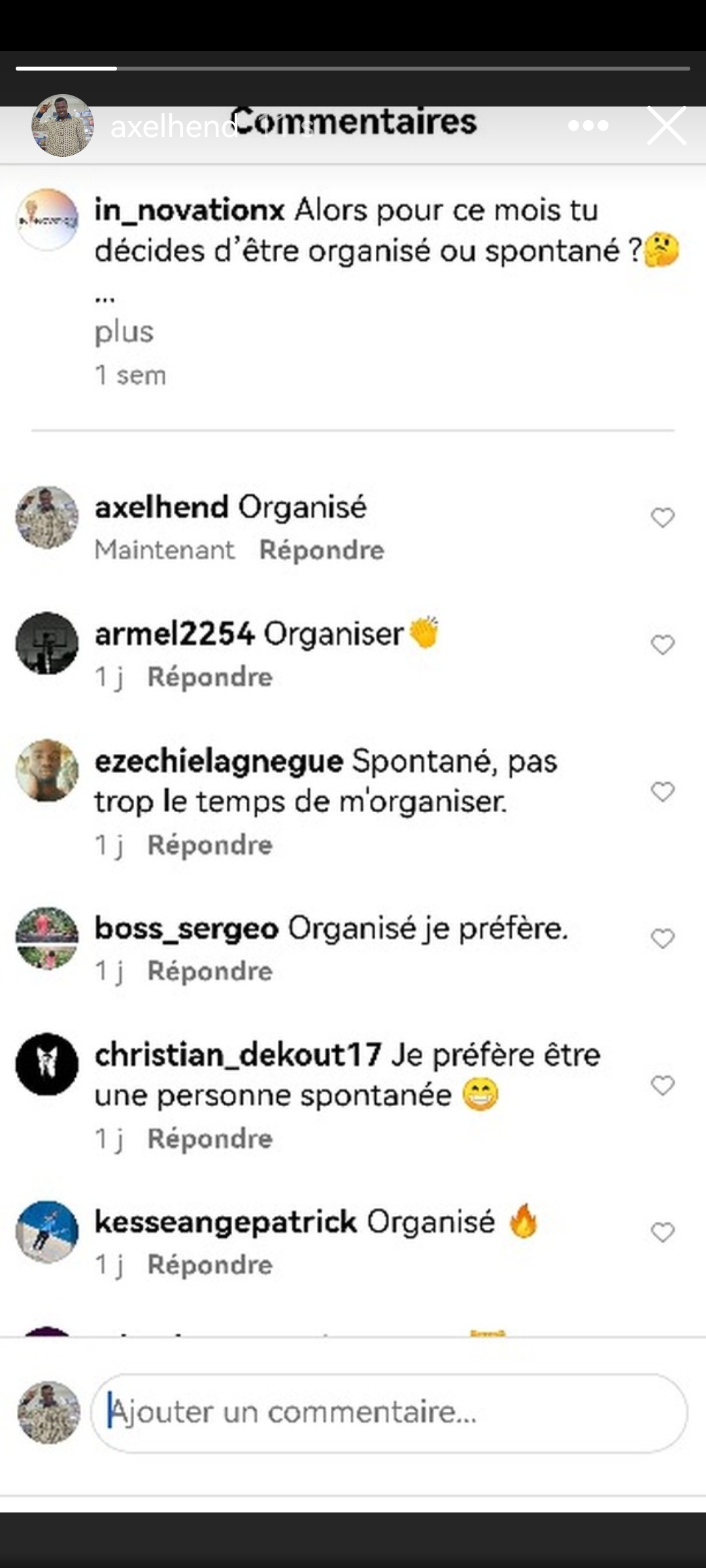The image size is (706, 1568).
Task: Tap the Ajouter un commentaire field
Action: 388,1413
